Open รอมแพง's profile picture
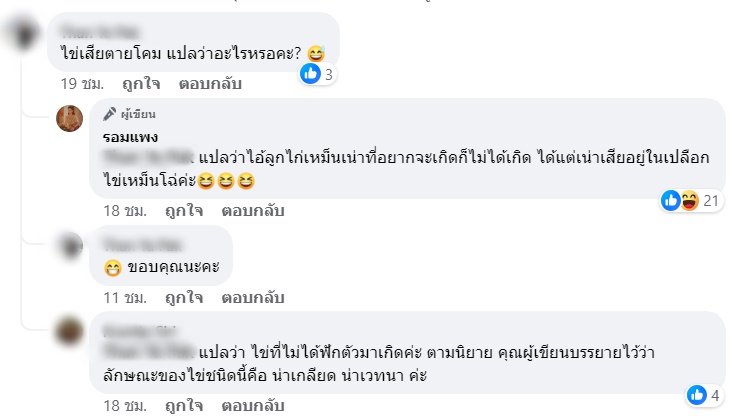The height and width of the screenshot is (416, 749). point(68,116)
